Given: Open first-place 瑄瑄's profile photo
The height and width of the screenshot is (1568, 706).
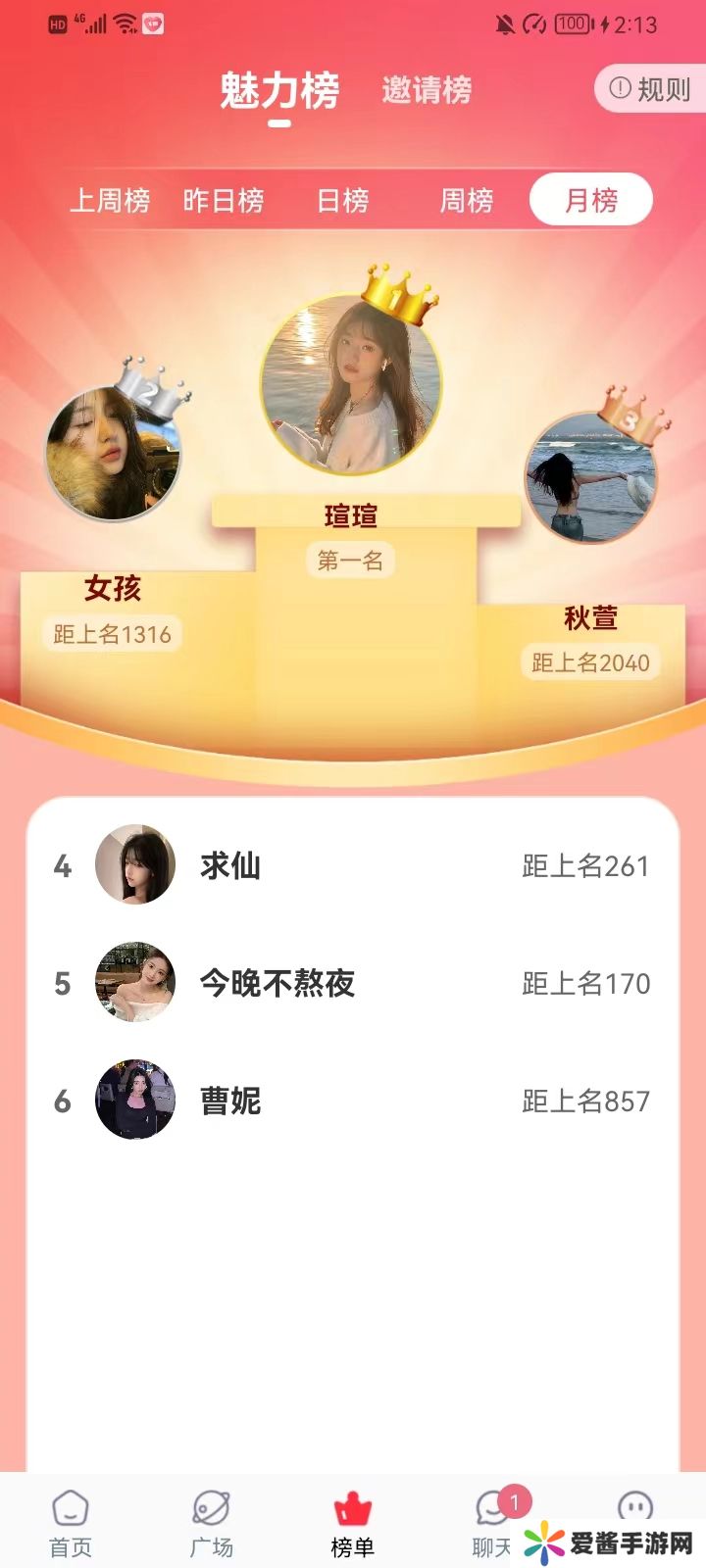Looking at the screenshot, I should coord(351,385).
